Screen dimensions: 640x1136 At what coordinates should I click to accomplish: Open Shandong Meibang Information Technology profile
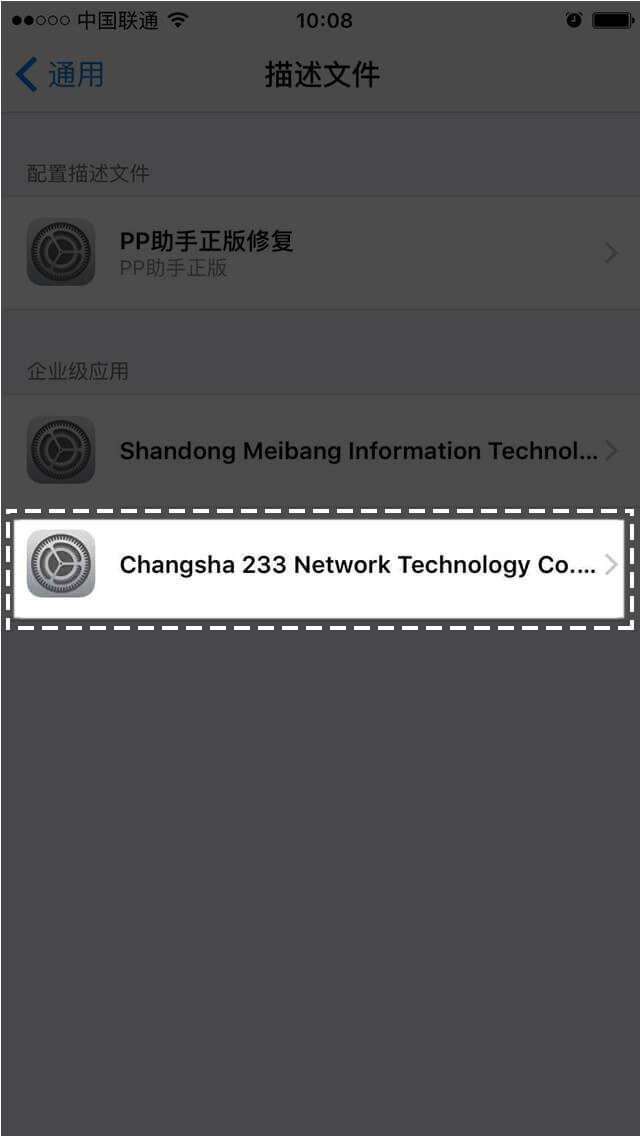pos(320,450)
